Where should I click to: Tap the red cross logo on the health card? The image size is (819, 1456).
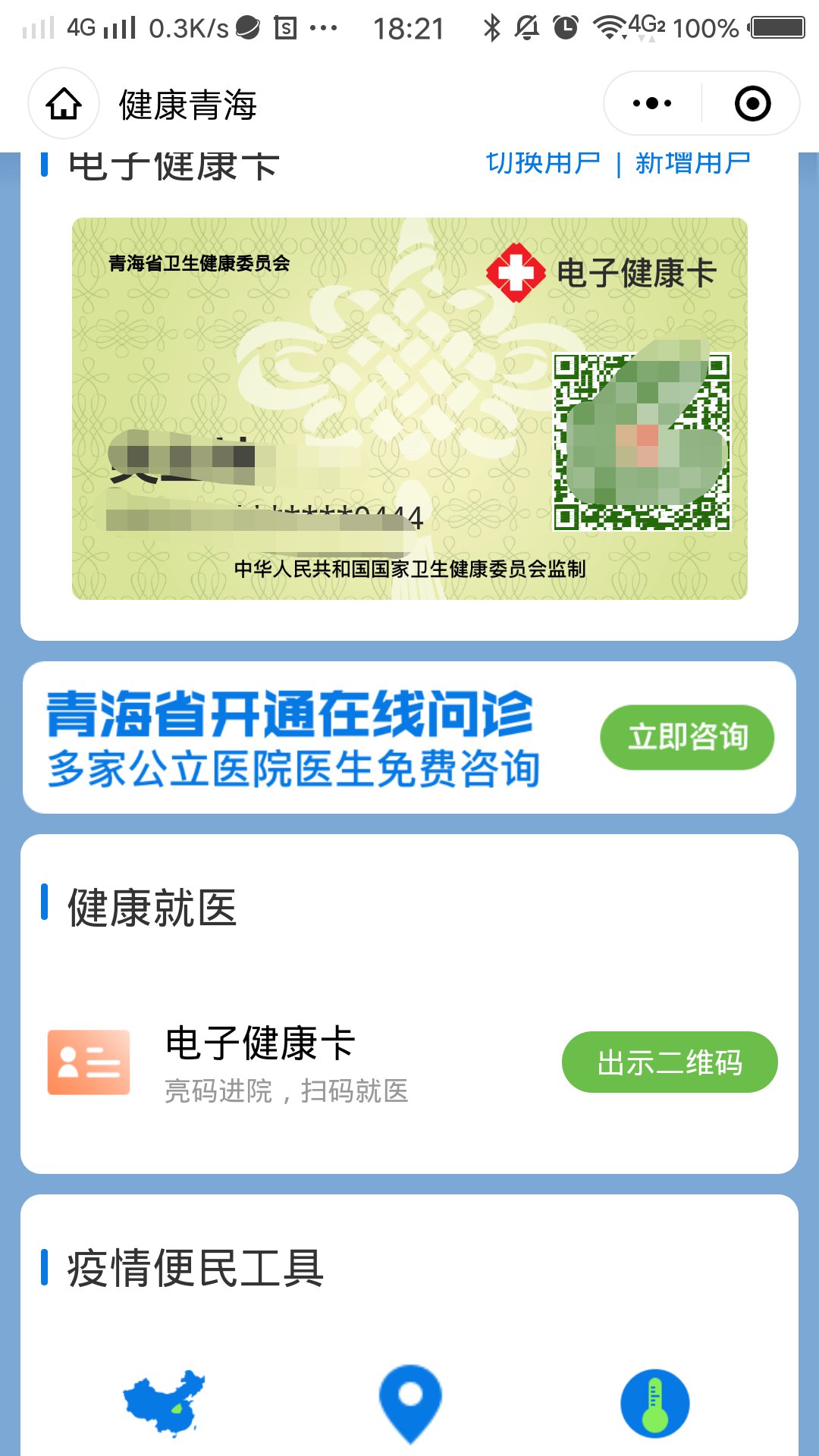(x=517, y=273)
